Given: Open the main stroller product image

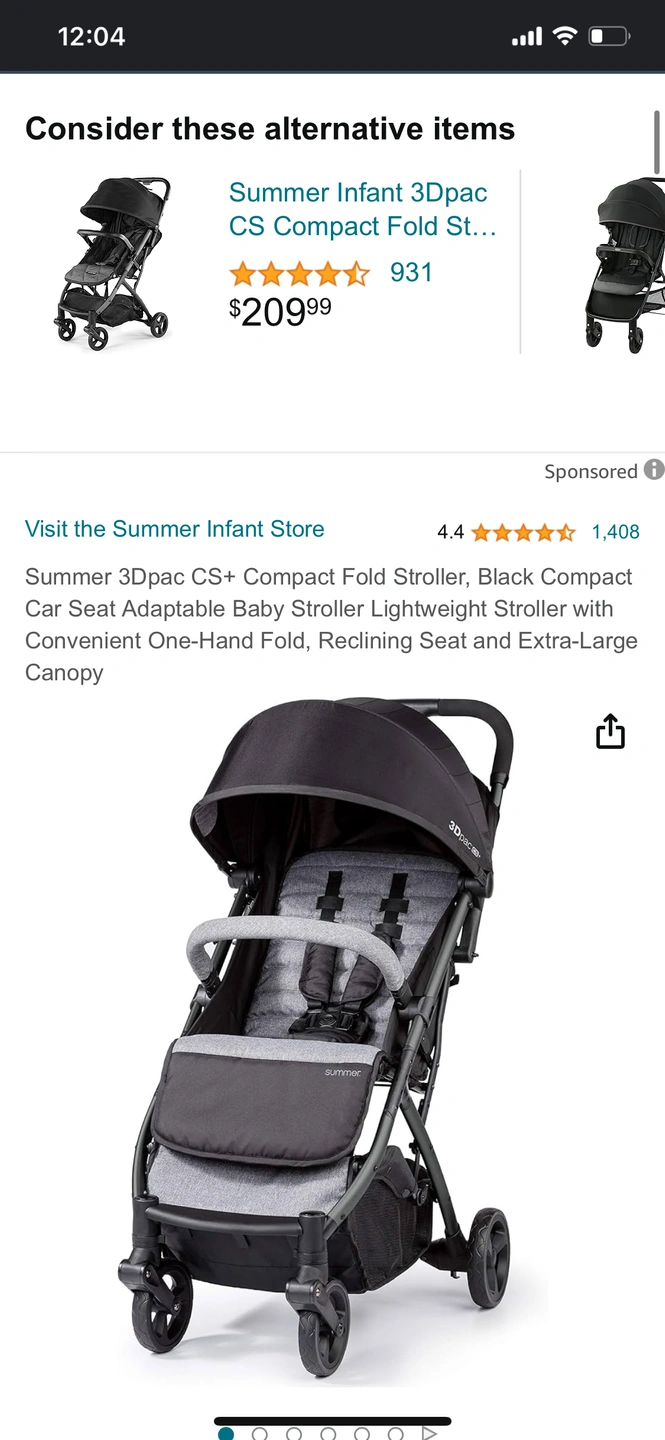Looking at the screenshot, I should coord(330,1040).
